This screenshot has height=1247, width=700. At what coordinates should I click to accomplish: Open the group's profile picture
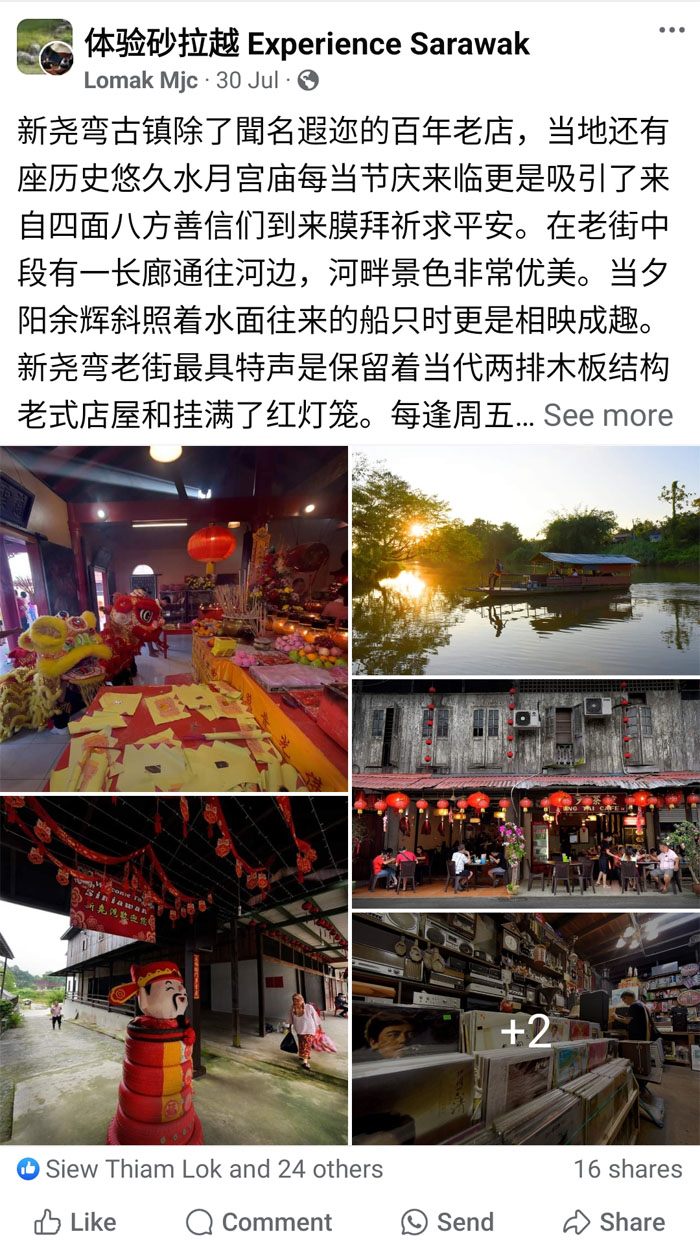[44, 46]
